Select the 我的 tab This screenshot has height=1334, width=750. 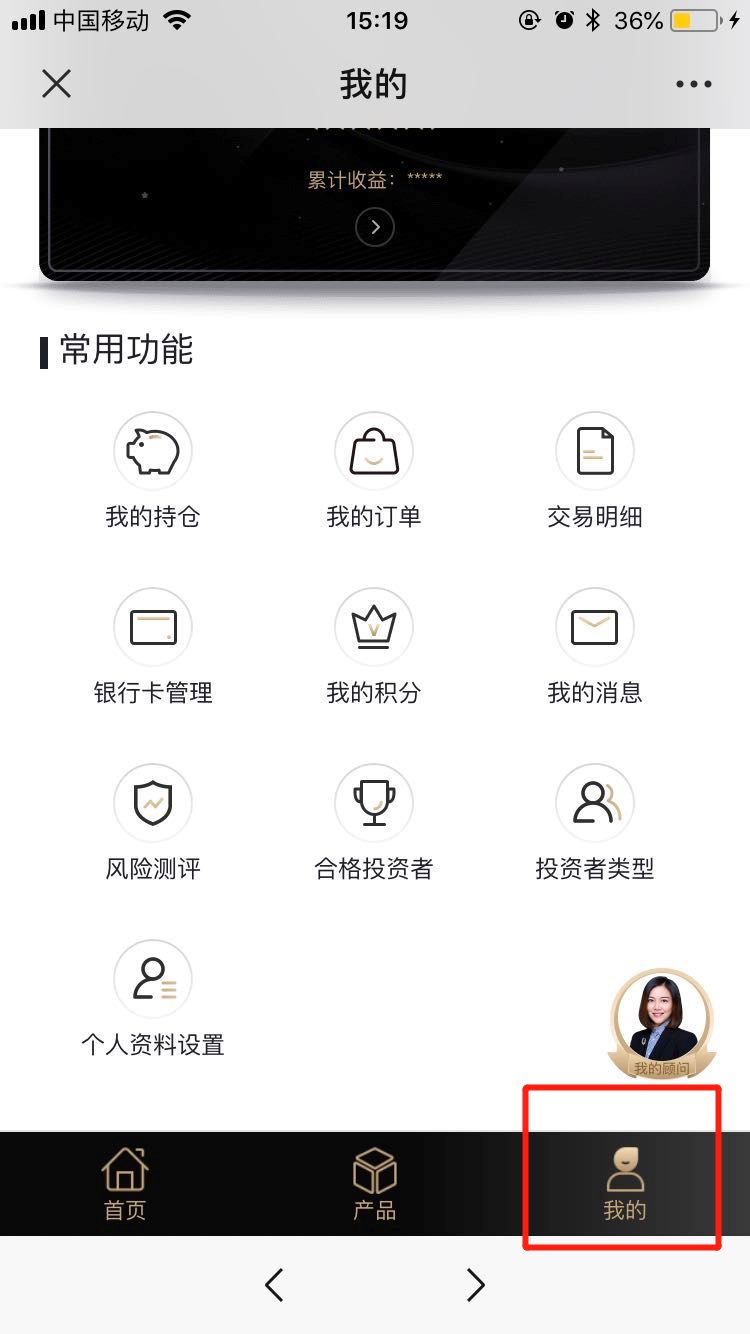(x=625, y=1184)
